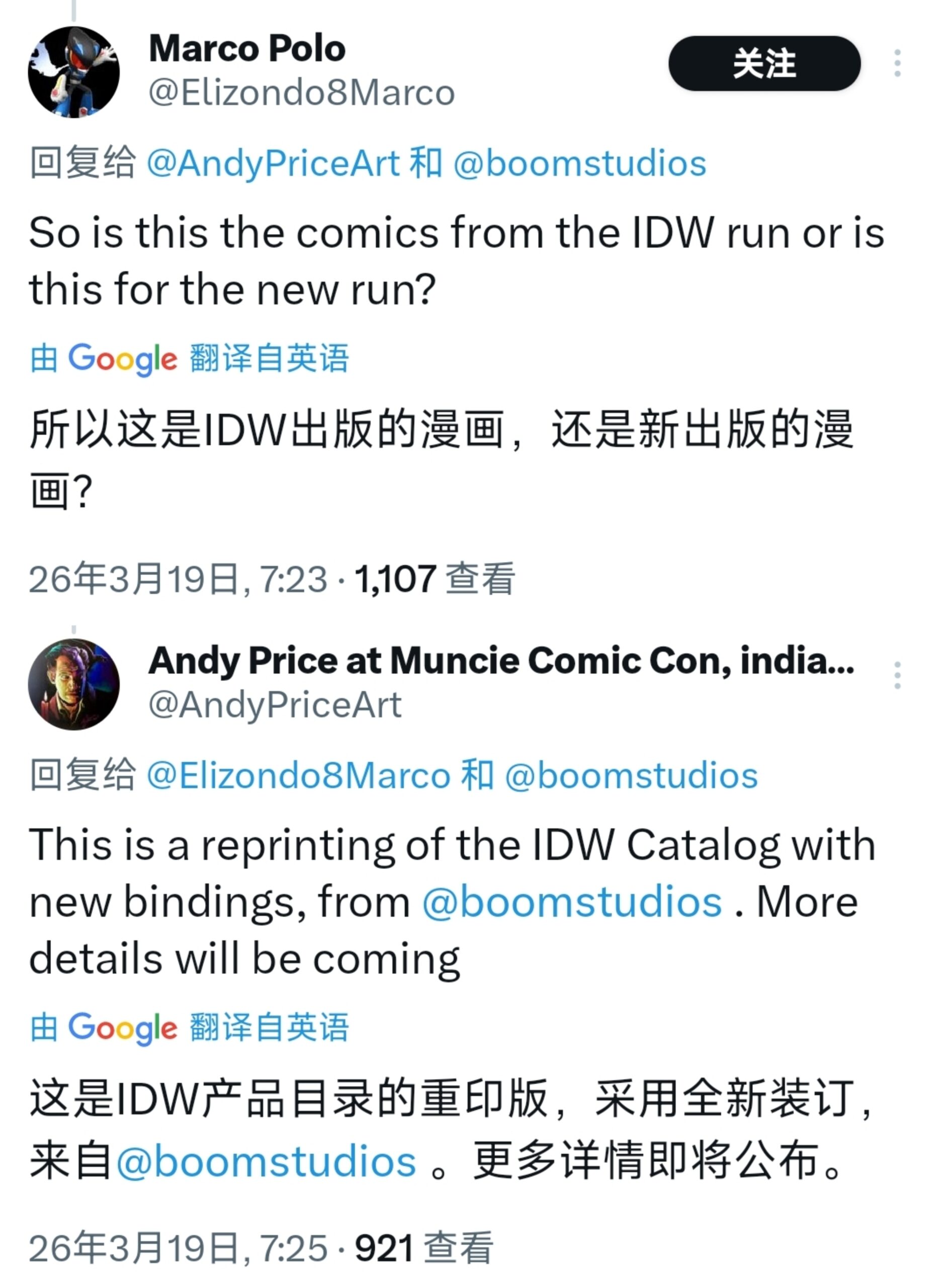Follow Marco Polo with the 关注 button
Screen dimensions: 944x1288
click(764, 63)
